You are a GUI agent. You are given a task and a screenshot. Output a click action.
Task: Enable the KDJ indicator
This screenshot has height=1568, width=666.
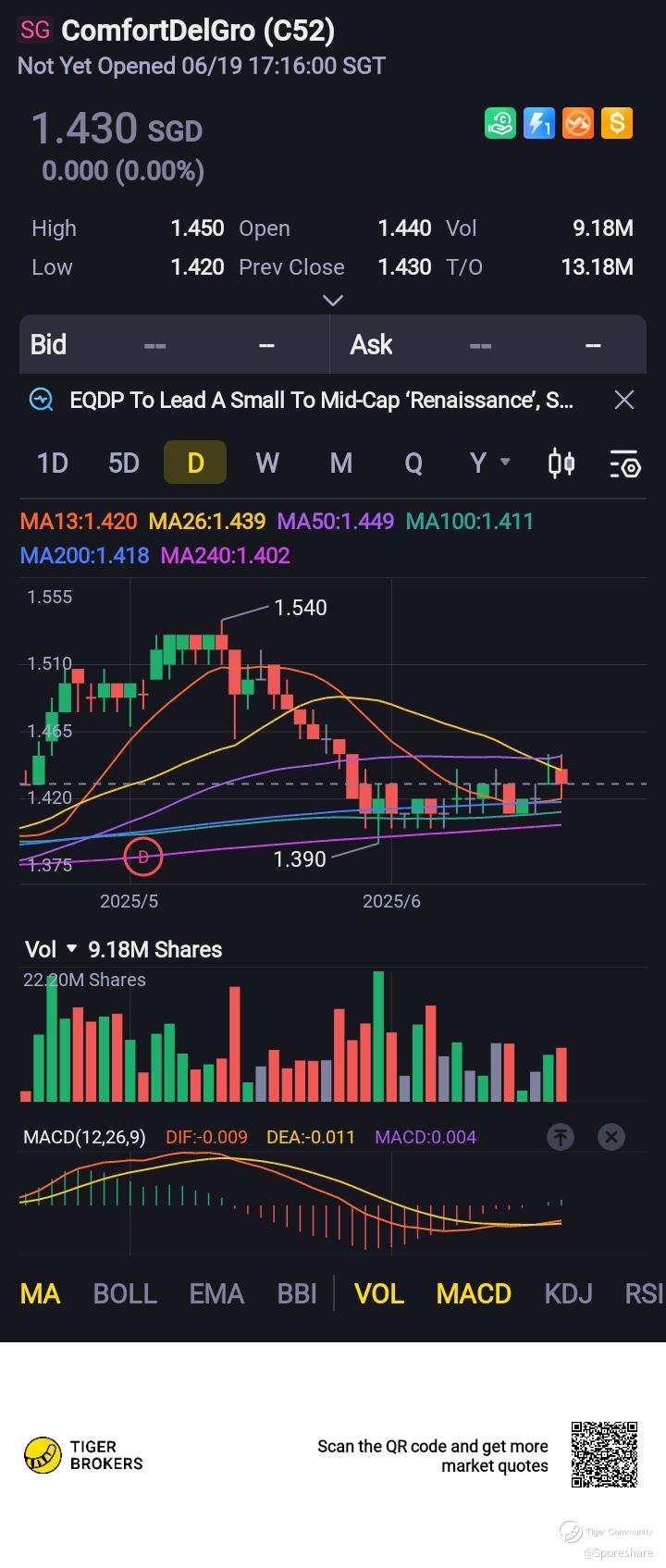[568, 1293]
